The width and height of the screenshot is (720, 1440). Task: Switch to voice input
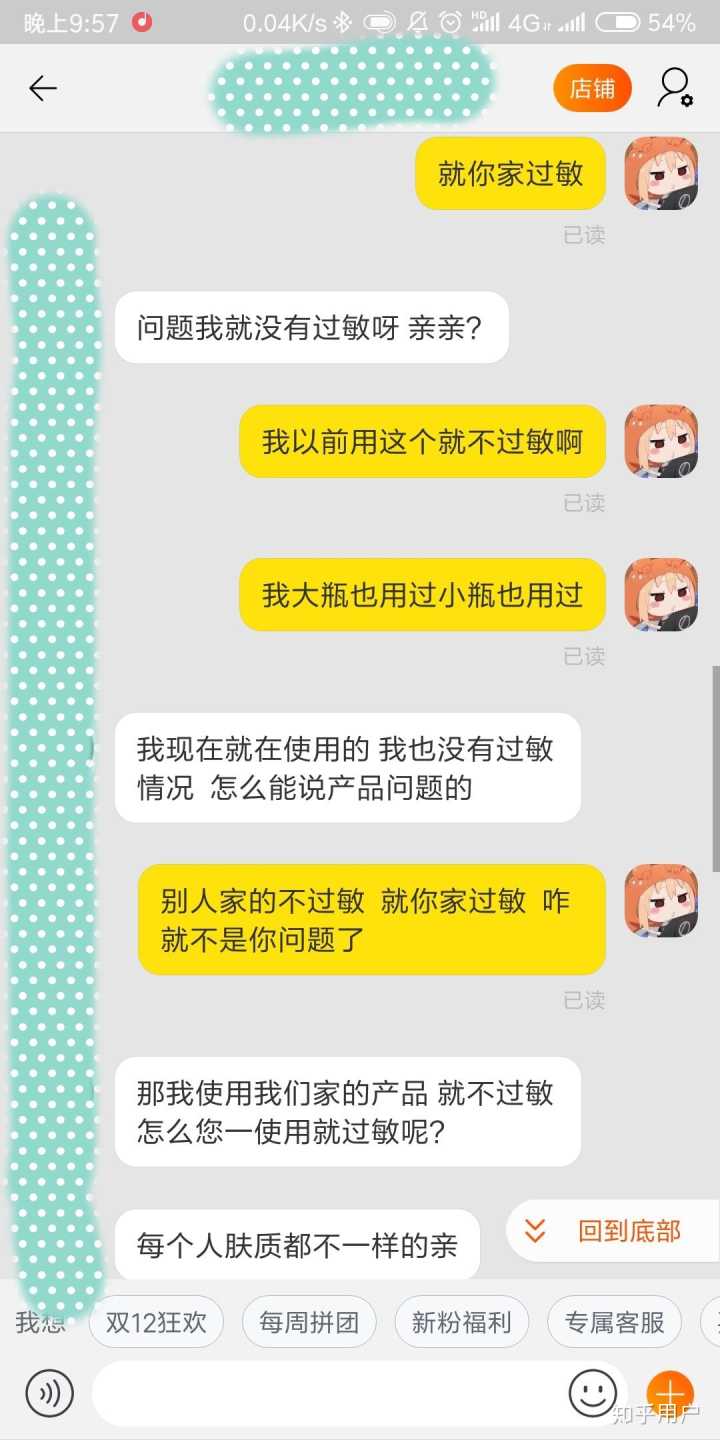(x=50, y=1392)
